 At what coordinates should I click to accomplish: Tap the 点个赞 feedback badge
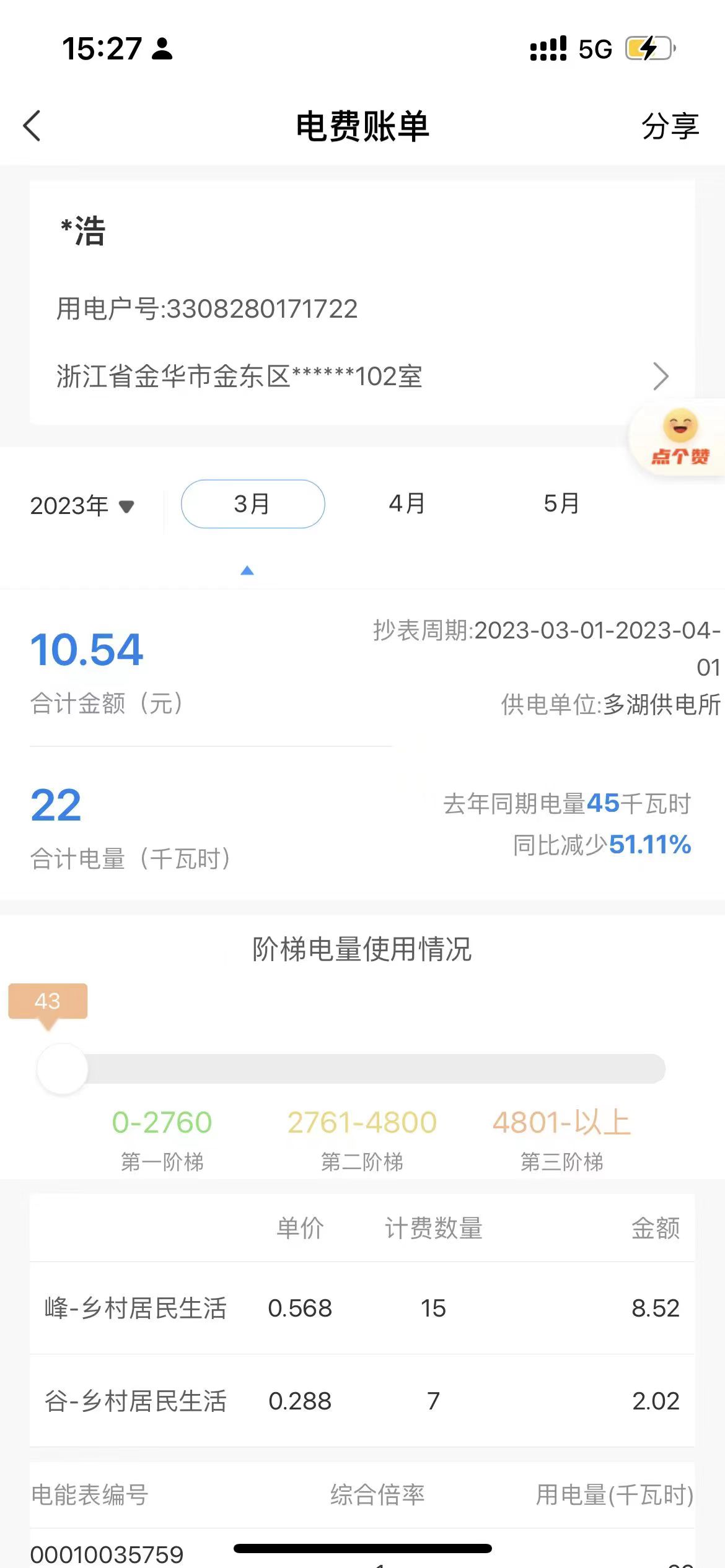click(680, 438)
